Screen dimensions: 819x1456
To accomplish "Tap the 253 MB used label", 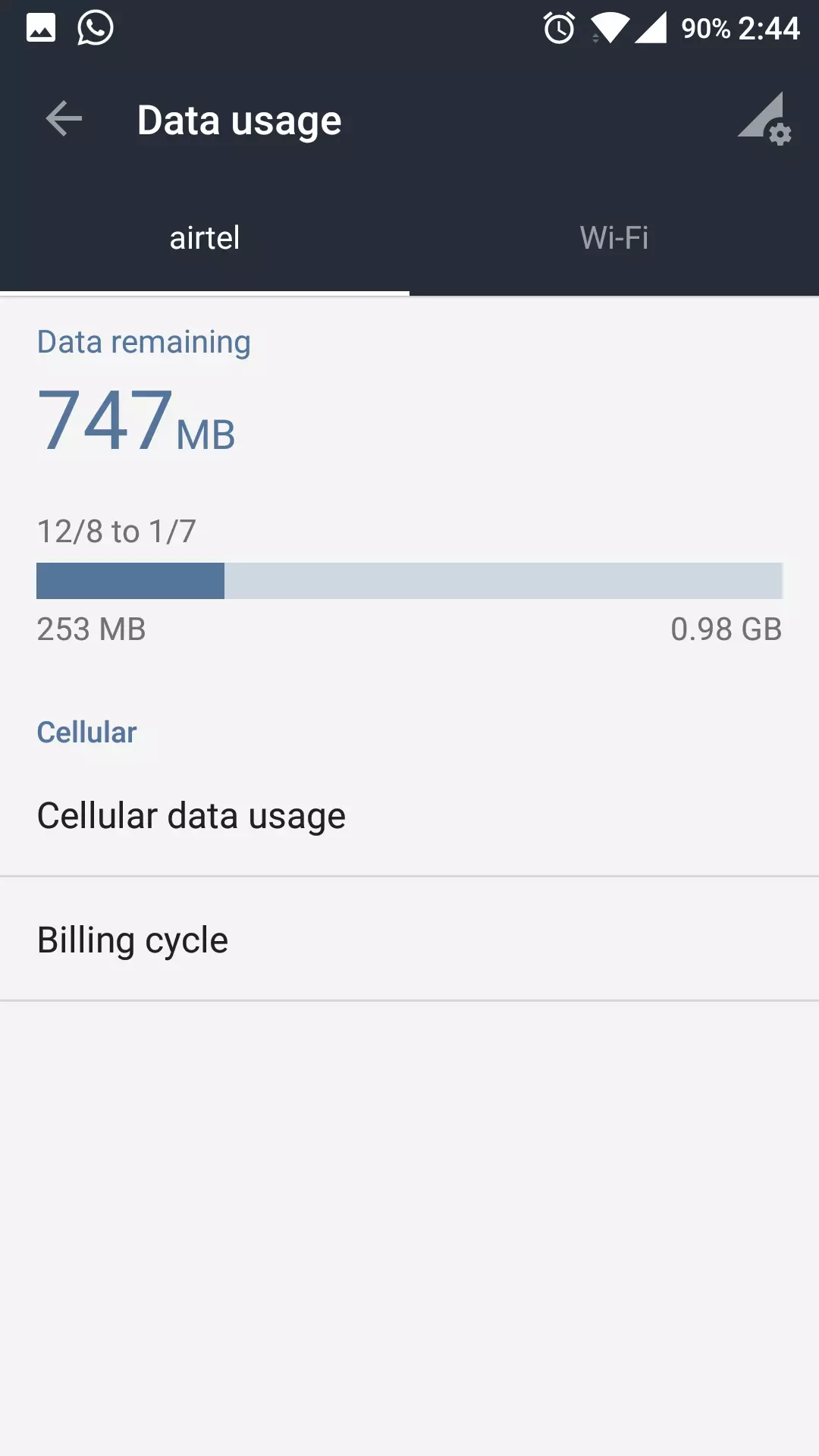I will (x=91, y=629).
